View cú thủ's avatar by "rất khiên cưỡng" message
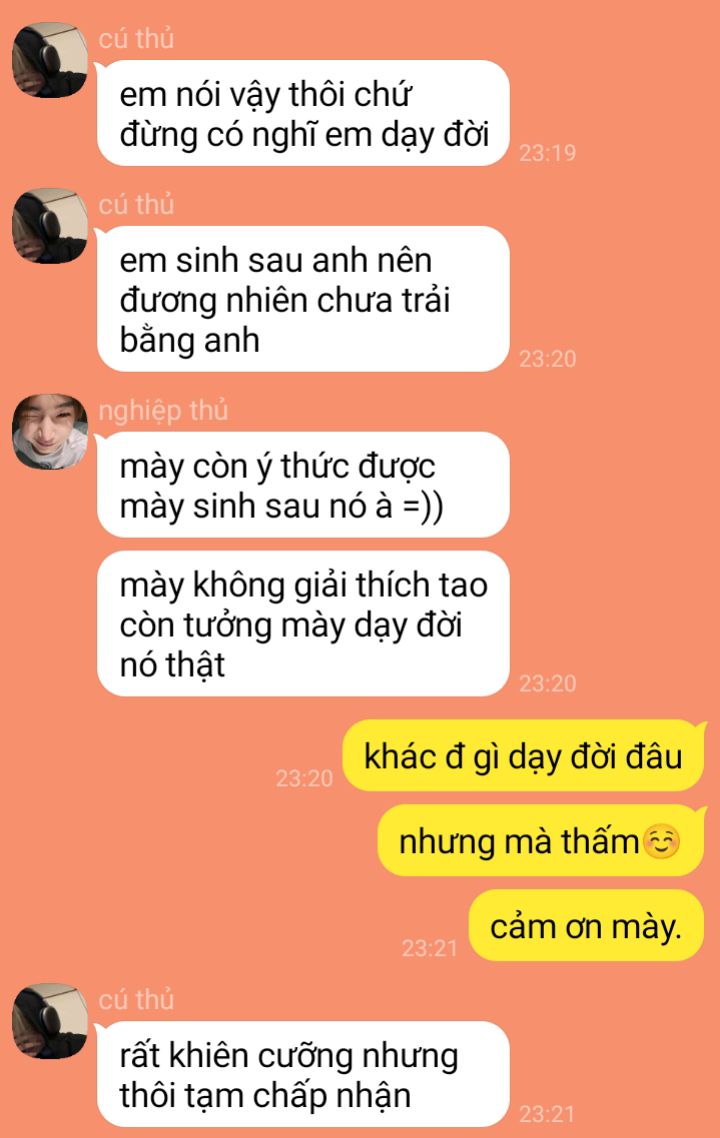 pyautogui.click(x=50, y=1021)
